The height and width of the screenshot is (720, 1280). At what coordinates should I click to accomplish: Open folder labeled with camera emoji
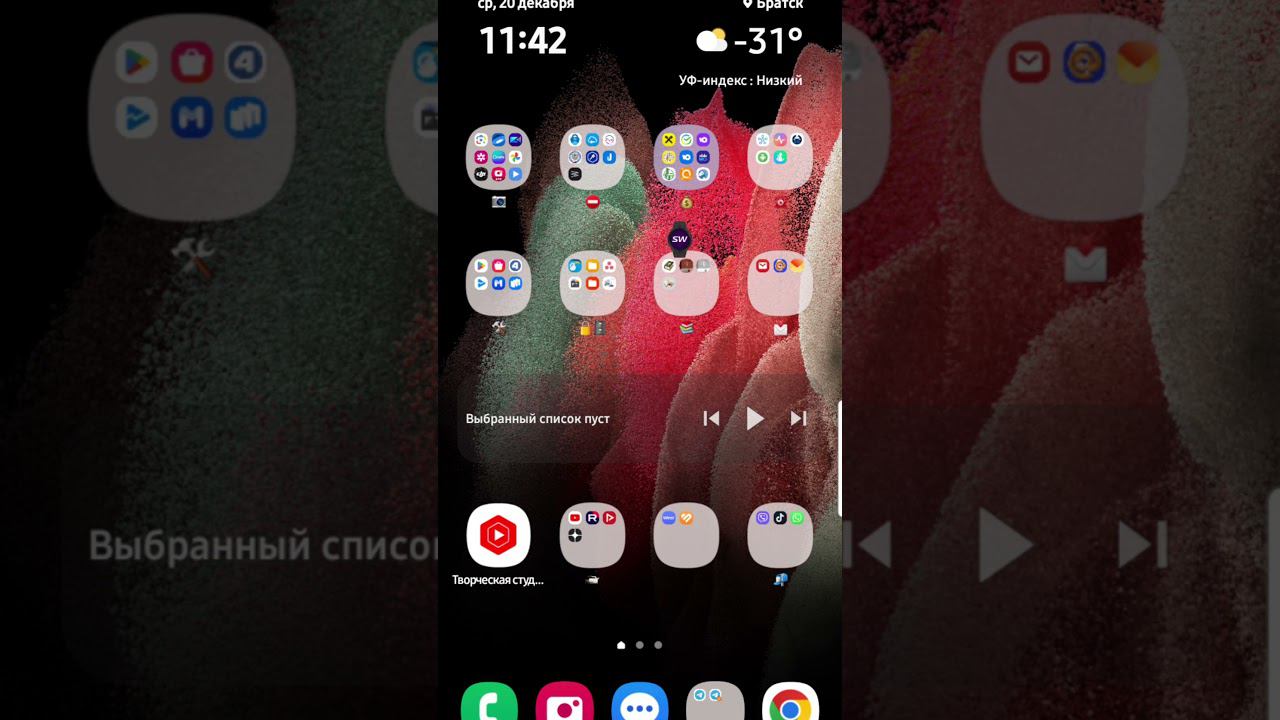(x=498, y=157)
